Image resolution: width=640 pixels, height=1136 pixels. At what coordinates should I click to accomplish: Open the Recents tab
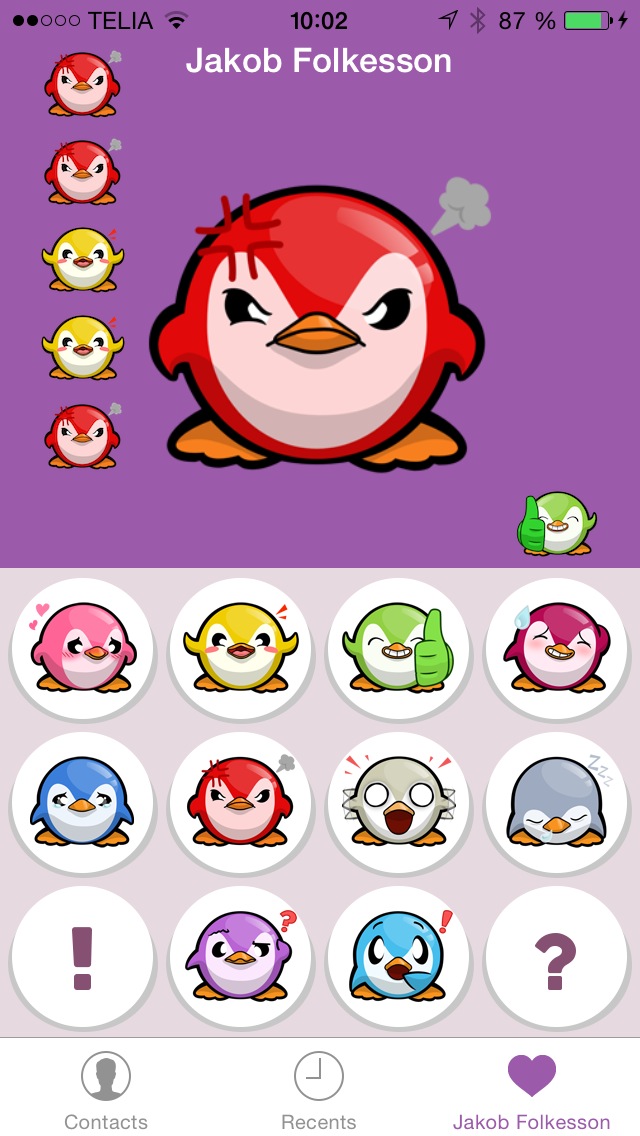(x=319, y=1089)
